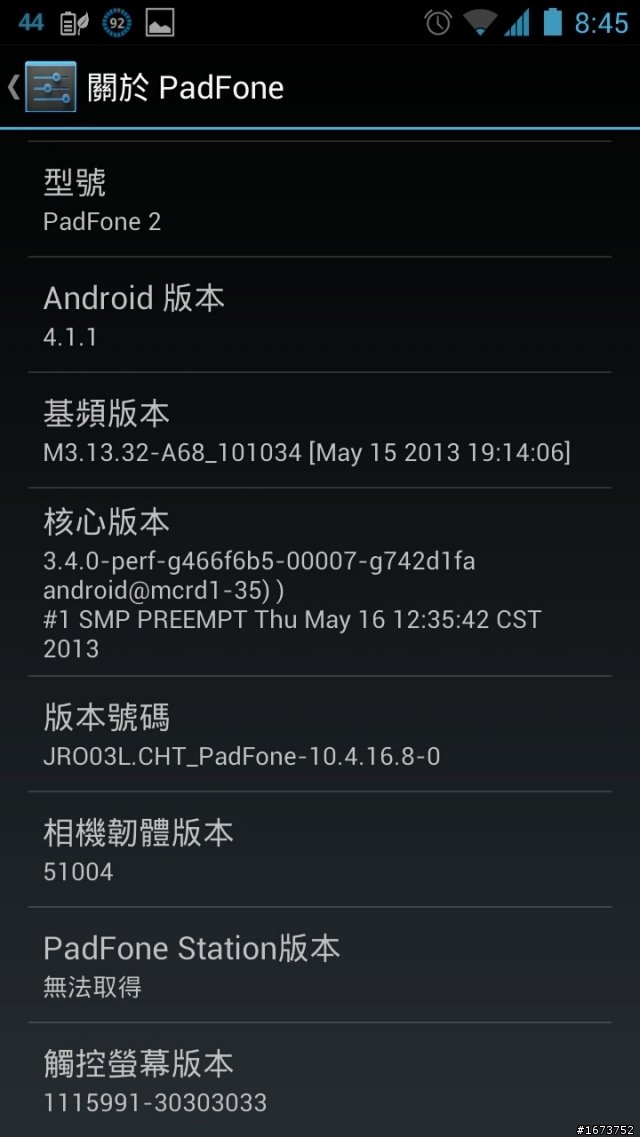Tap the Android 版本 4.1.1 row
This screenshot has height=1138, width=640.
click(320, 315)
